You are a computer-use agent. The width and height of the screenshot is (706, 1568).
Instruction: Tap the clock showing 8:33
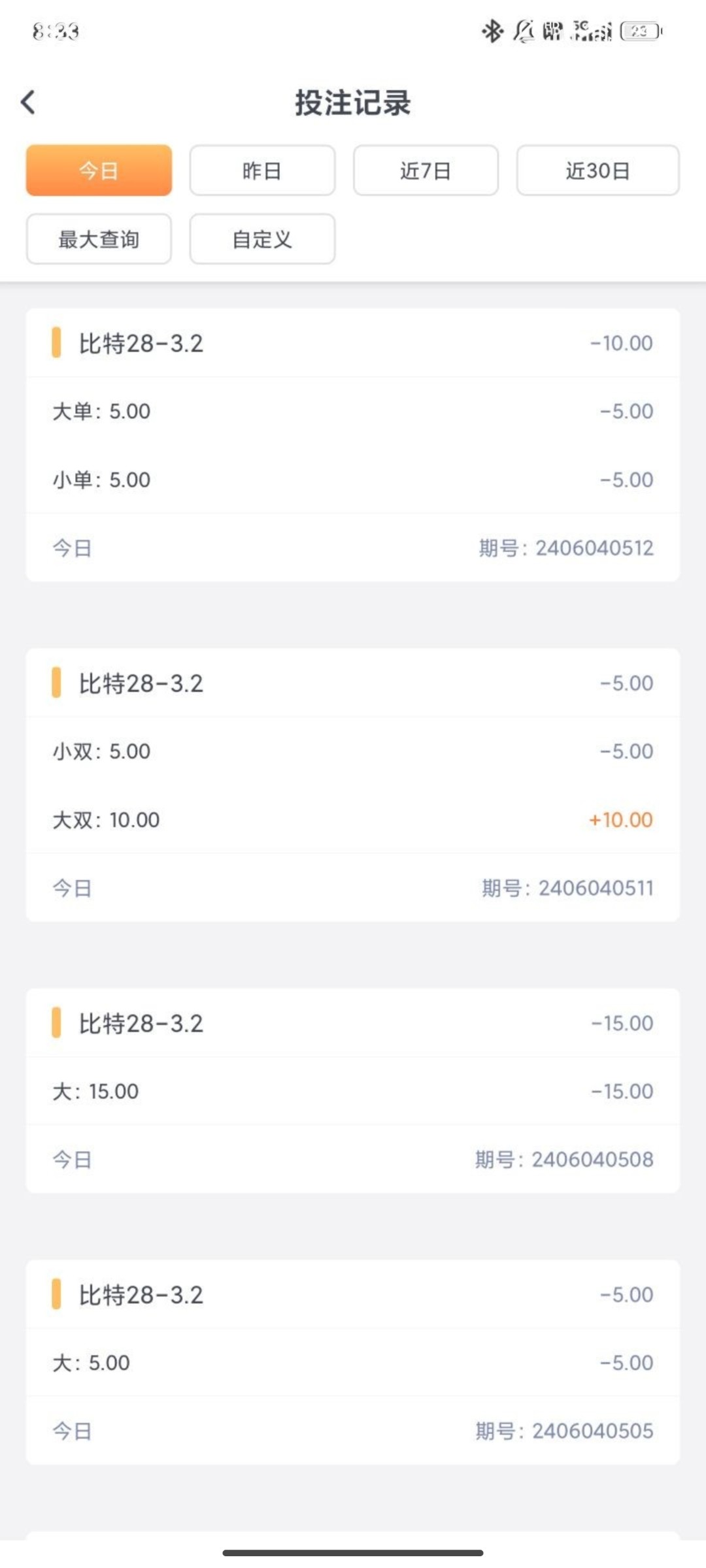click(x=54, y=29)
